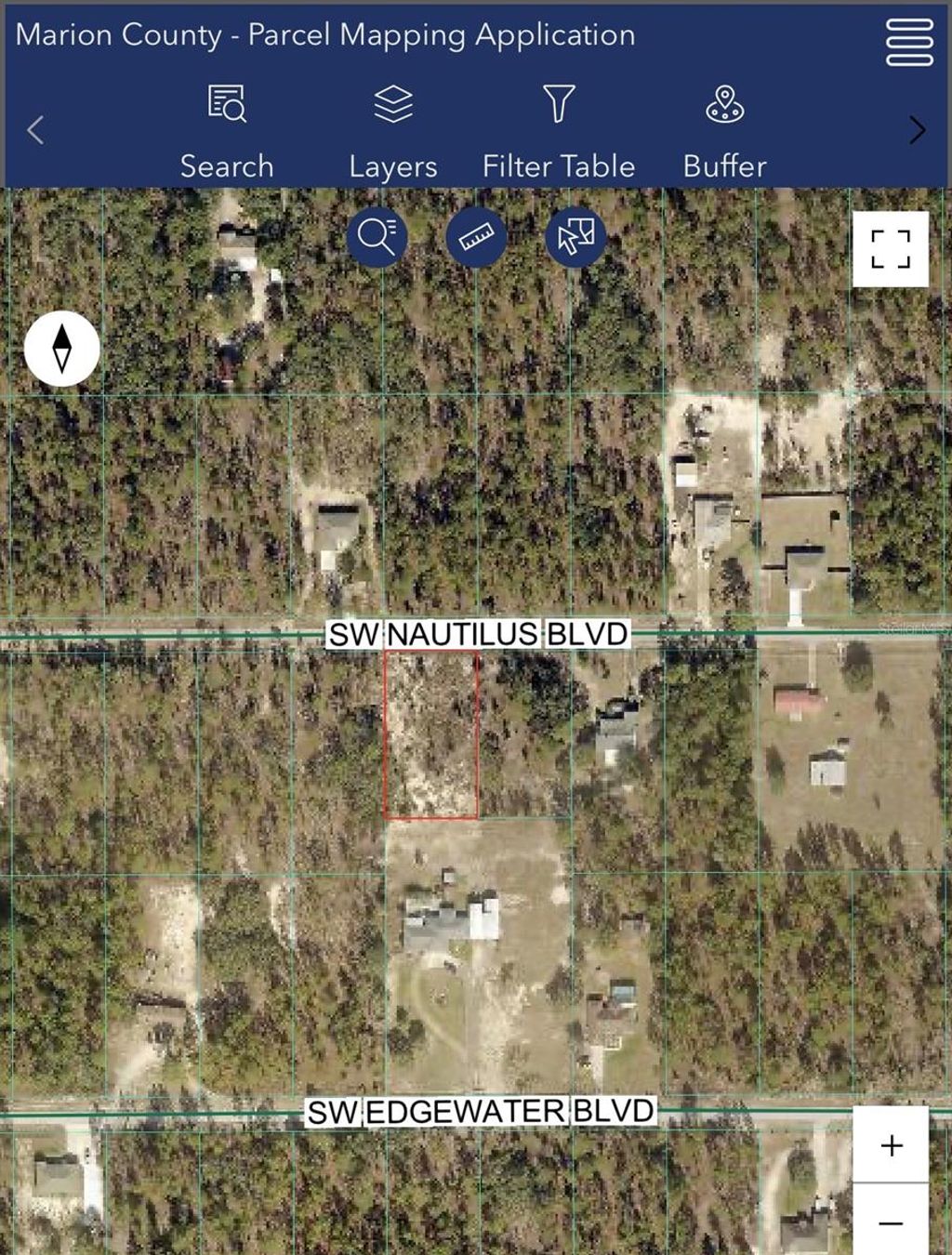
Task: Click the compass north arrow
Action: pos(63,348)
